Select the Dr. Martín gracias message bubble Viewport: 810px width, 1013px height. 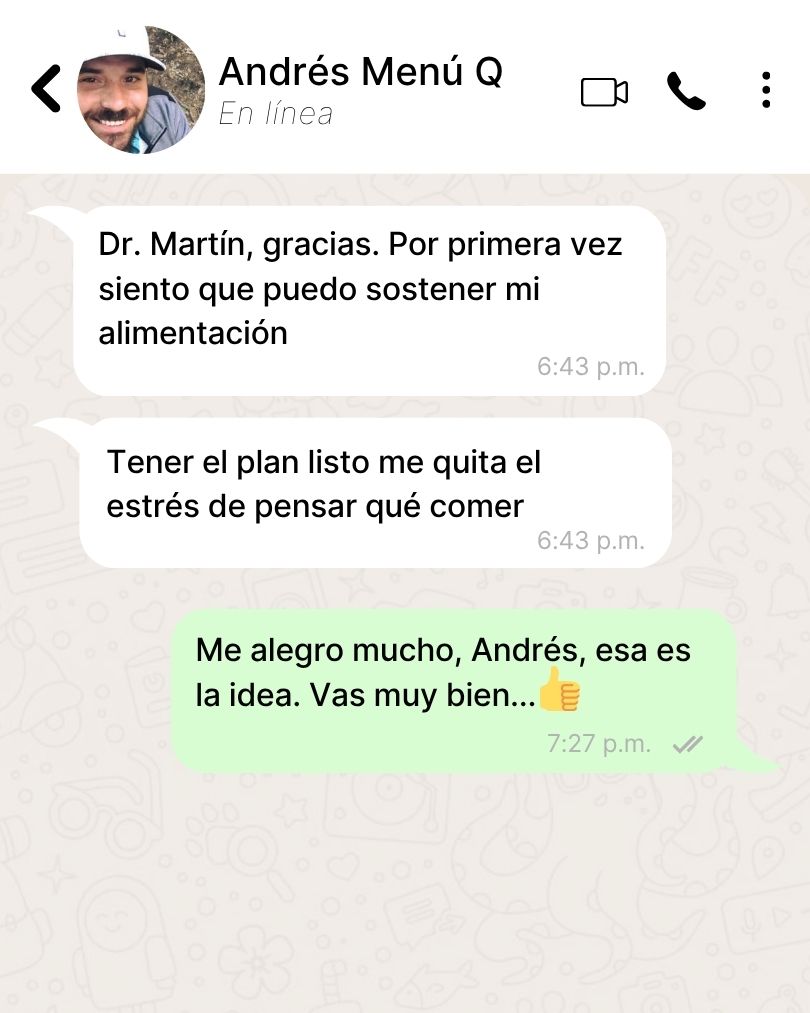point(370,290)
